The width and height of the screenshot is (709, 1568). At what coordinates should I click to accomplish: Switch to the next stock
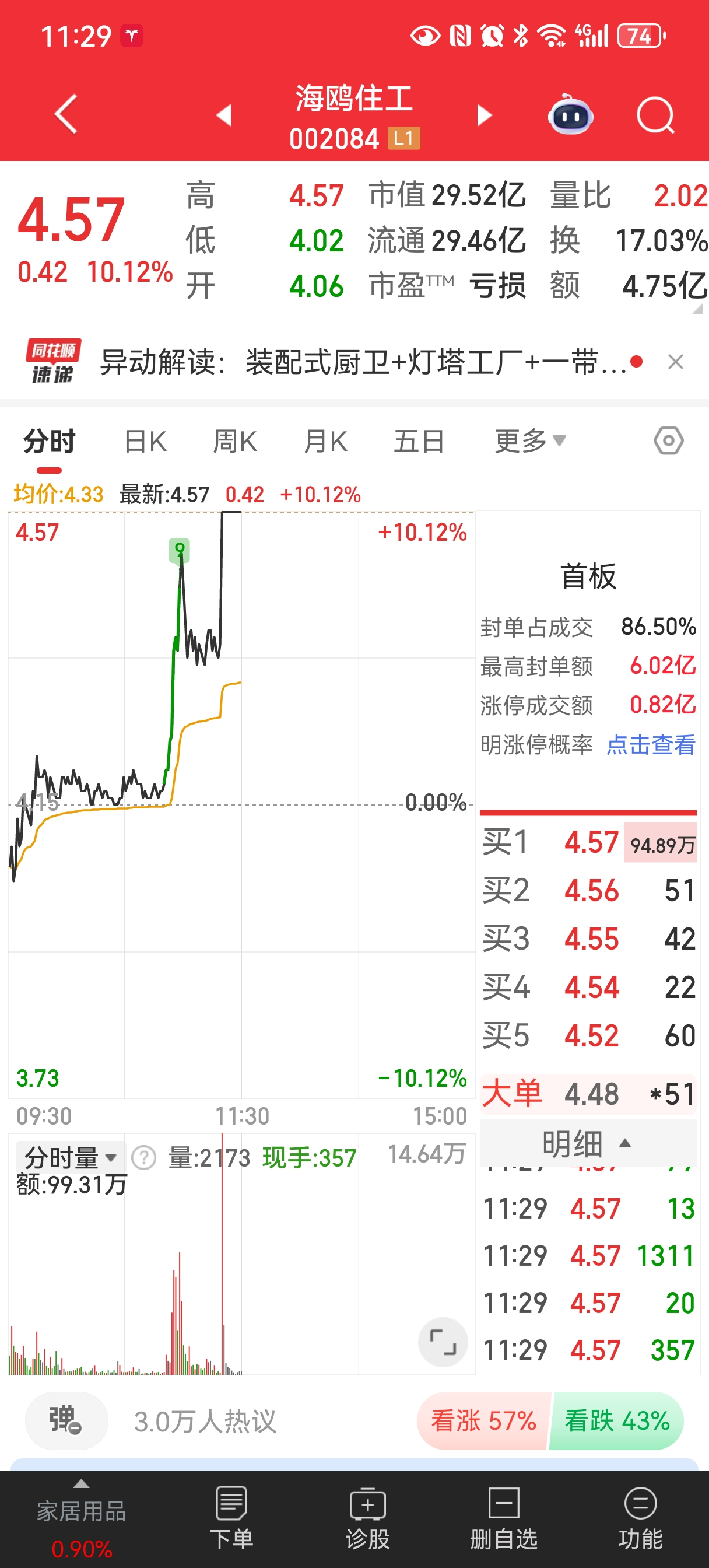[484, 115]
